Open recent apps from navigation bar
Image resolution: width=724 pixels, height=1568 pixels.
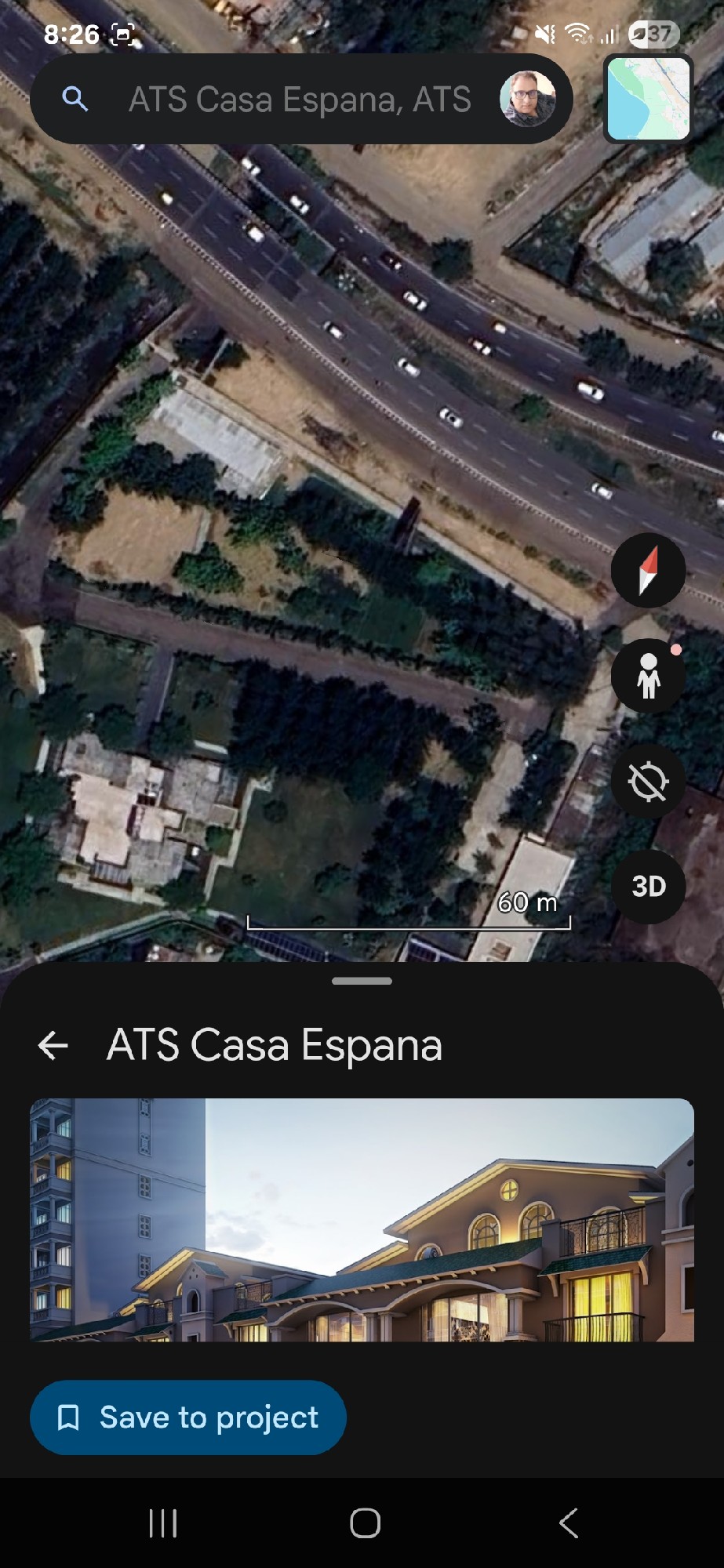(163, 1523)
